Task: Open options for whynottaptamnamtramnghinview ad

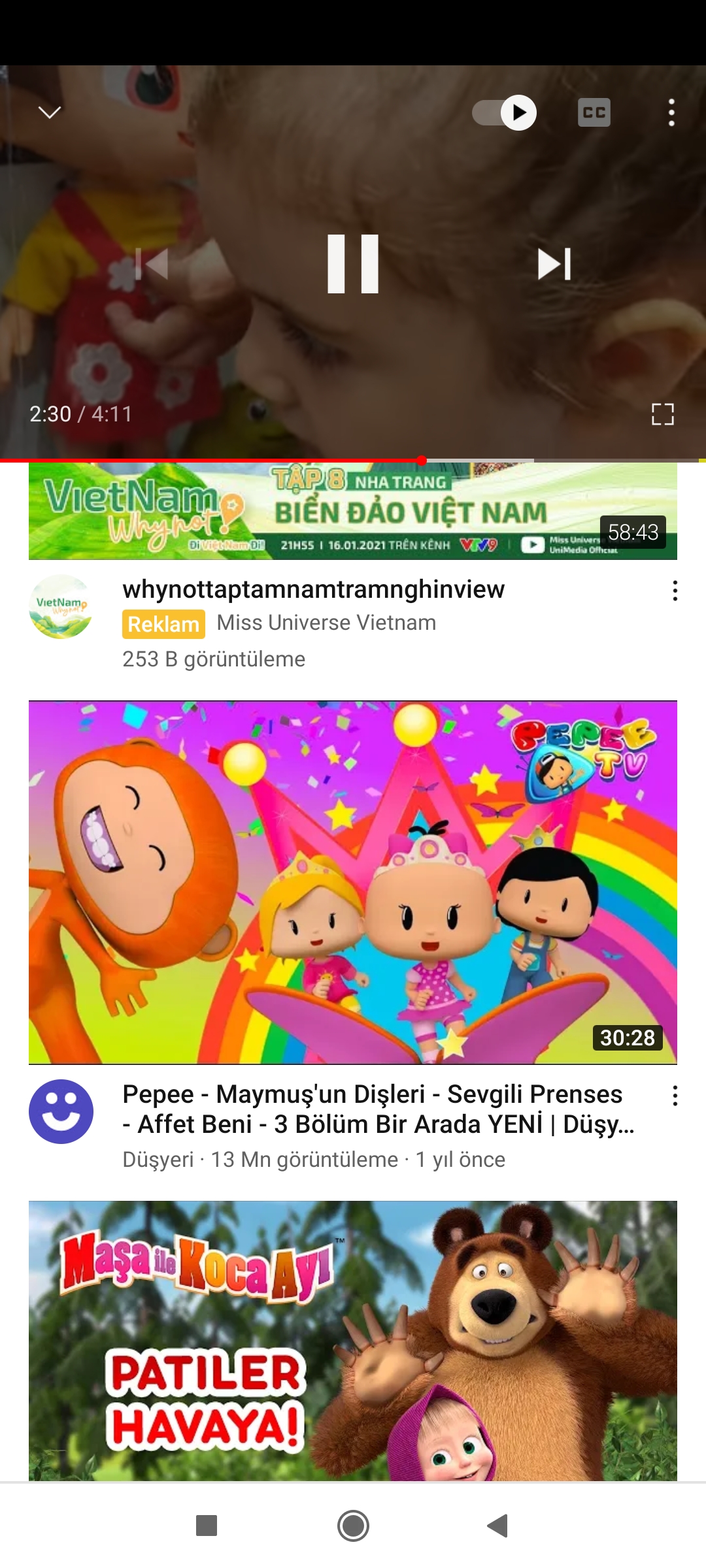Action: click(675, 591)
